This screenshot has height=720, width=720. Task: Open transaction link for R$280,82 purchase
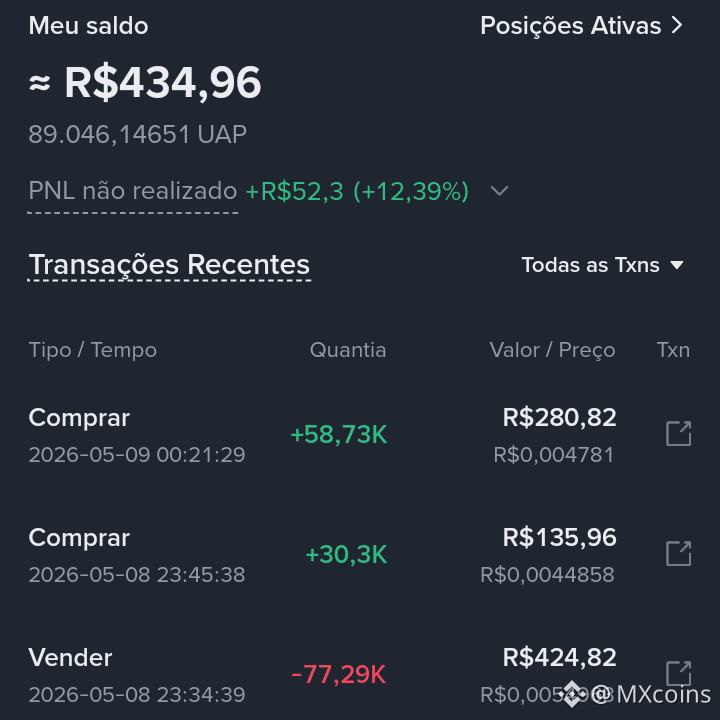pos(678,433)
